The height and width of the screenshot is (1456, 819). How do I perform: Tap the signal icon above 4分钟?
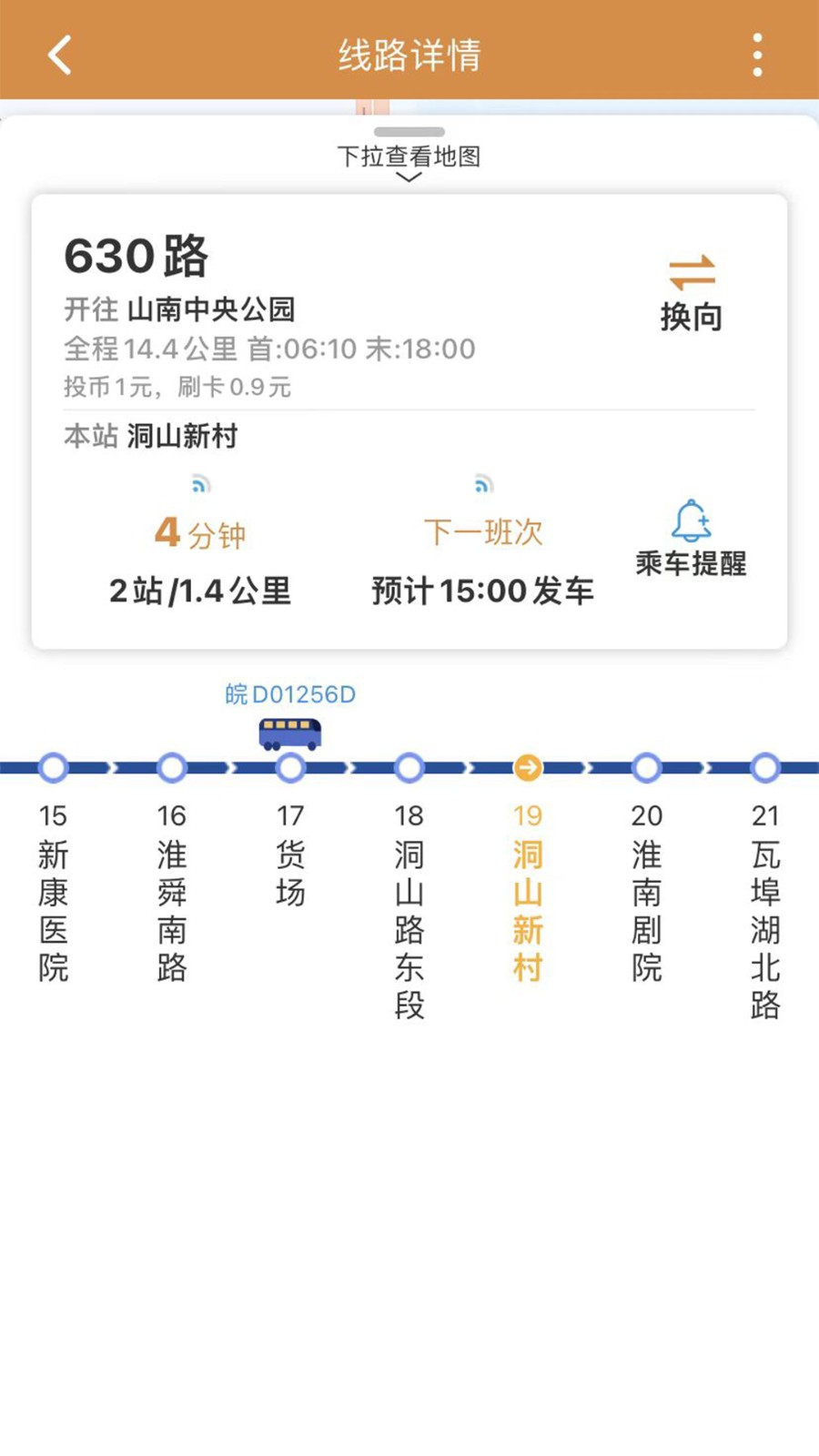(x=200, y=485)
